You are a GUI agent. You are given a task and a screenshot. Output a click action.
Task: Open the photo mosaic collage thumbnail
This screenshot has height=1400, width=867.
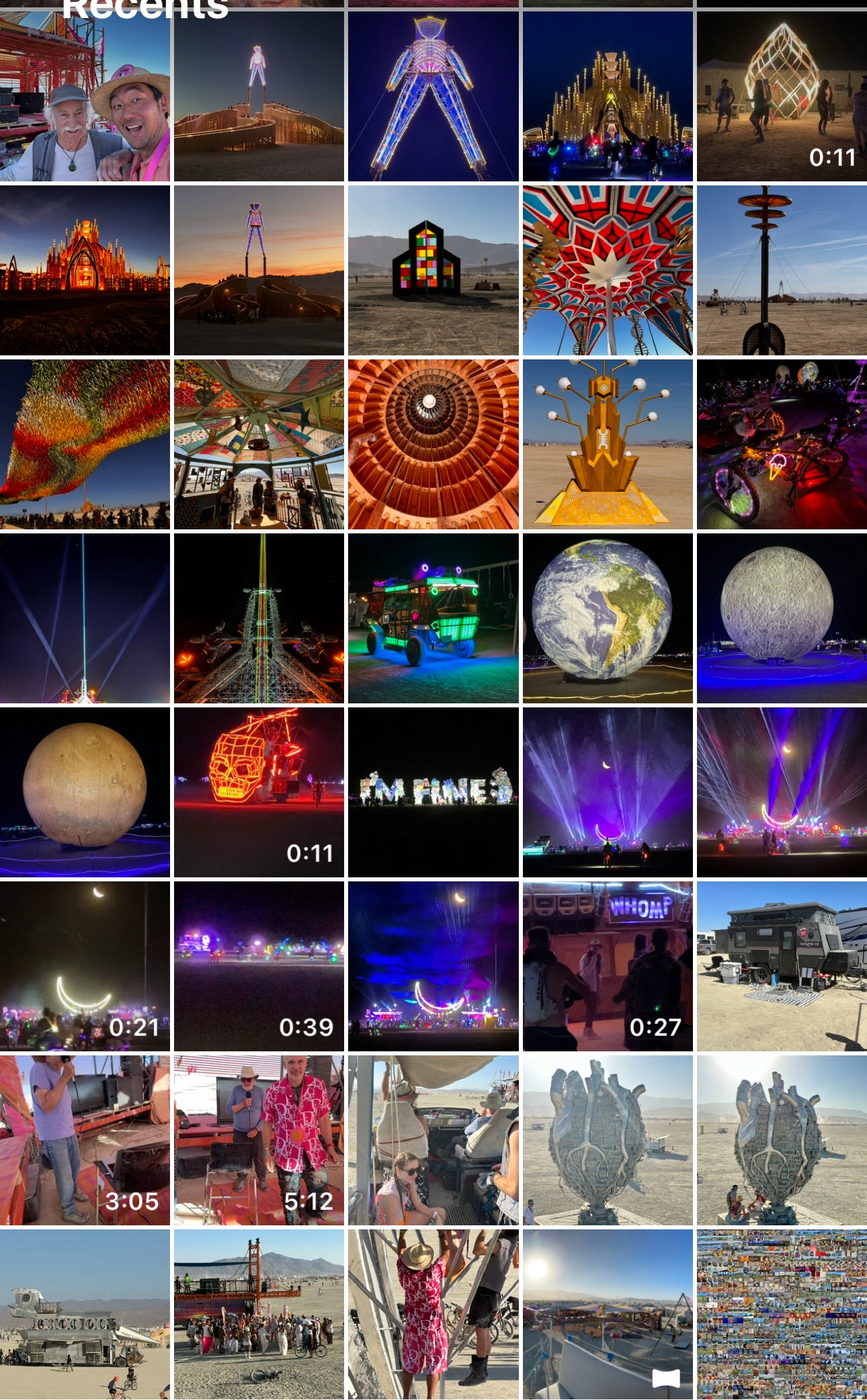pyautogui.click(x=782, y=1314)
